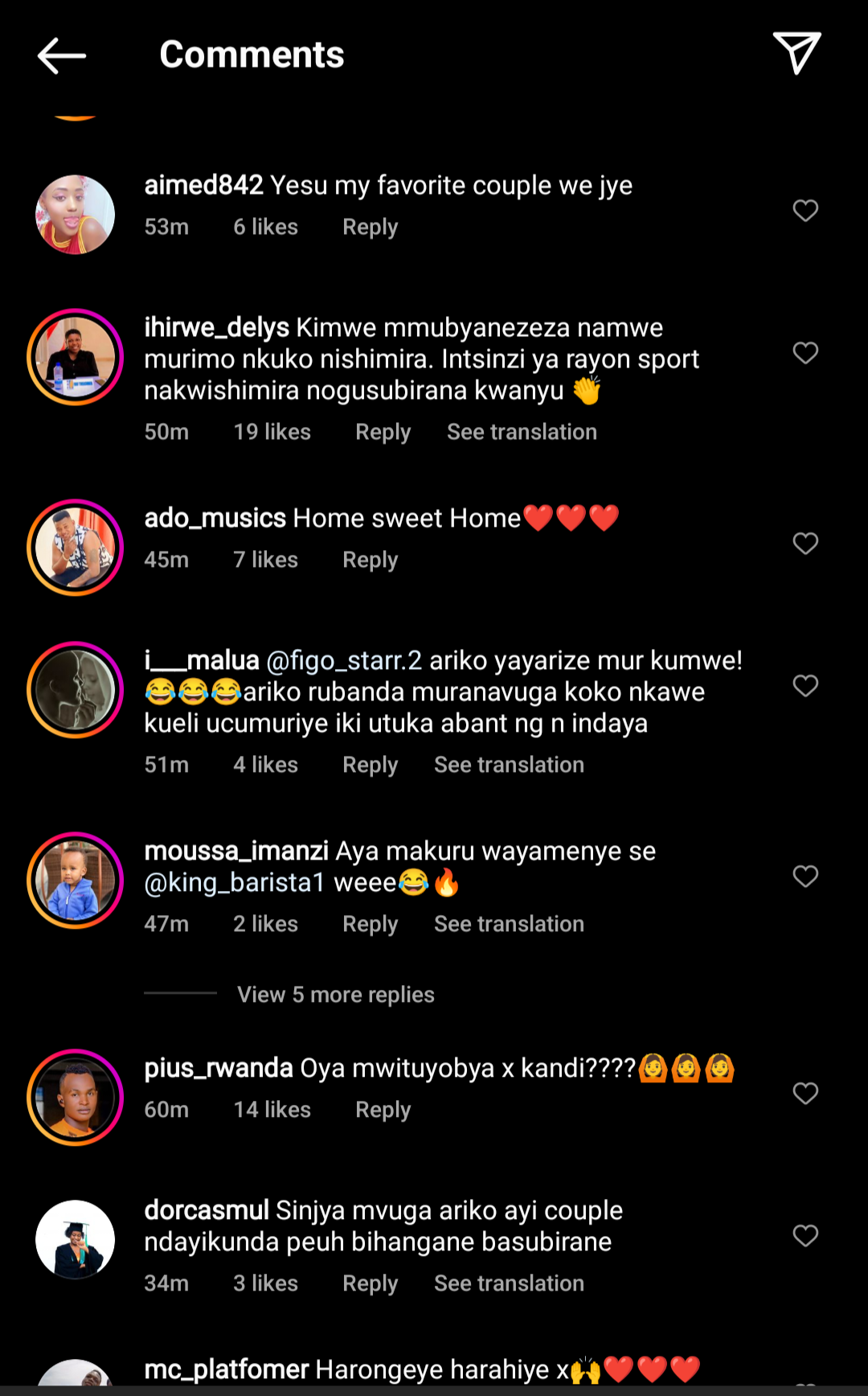
Task: Expand View 5 more replies
Action: [x=335, y=996]
